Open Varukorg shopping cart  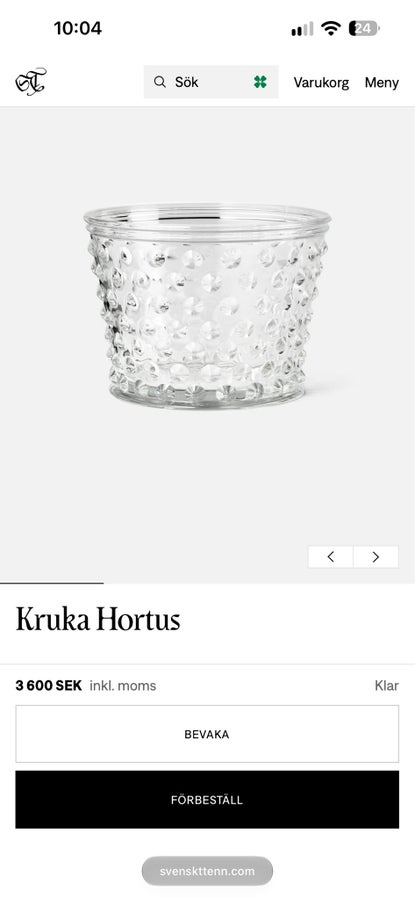tap(321, 82)
